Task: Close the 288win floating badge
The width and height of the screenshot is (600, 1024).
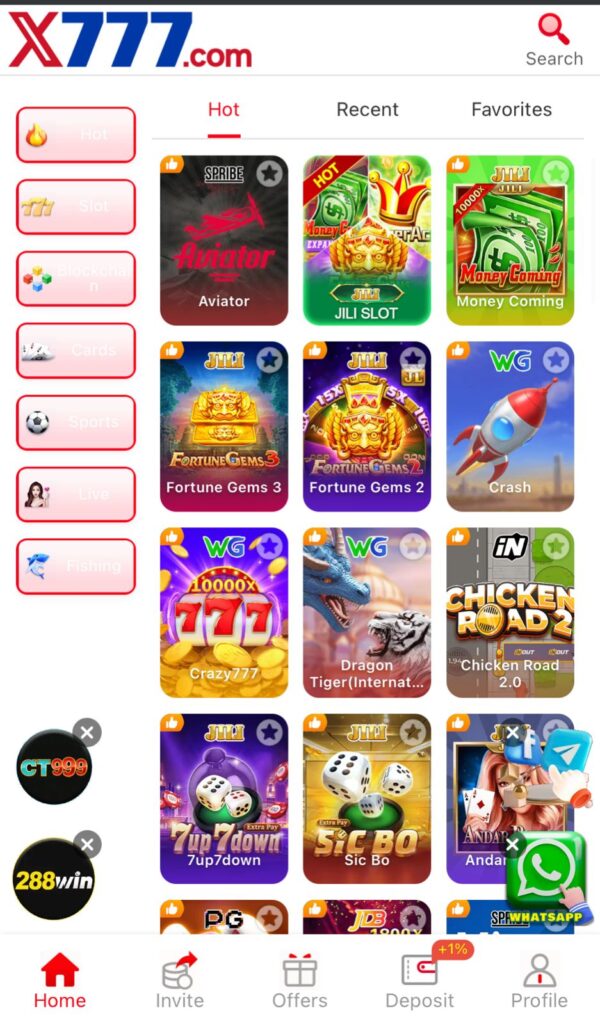Action: click(87, 845)
